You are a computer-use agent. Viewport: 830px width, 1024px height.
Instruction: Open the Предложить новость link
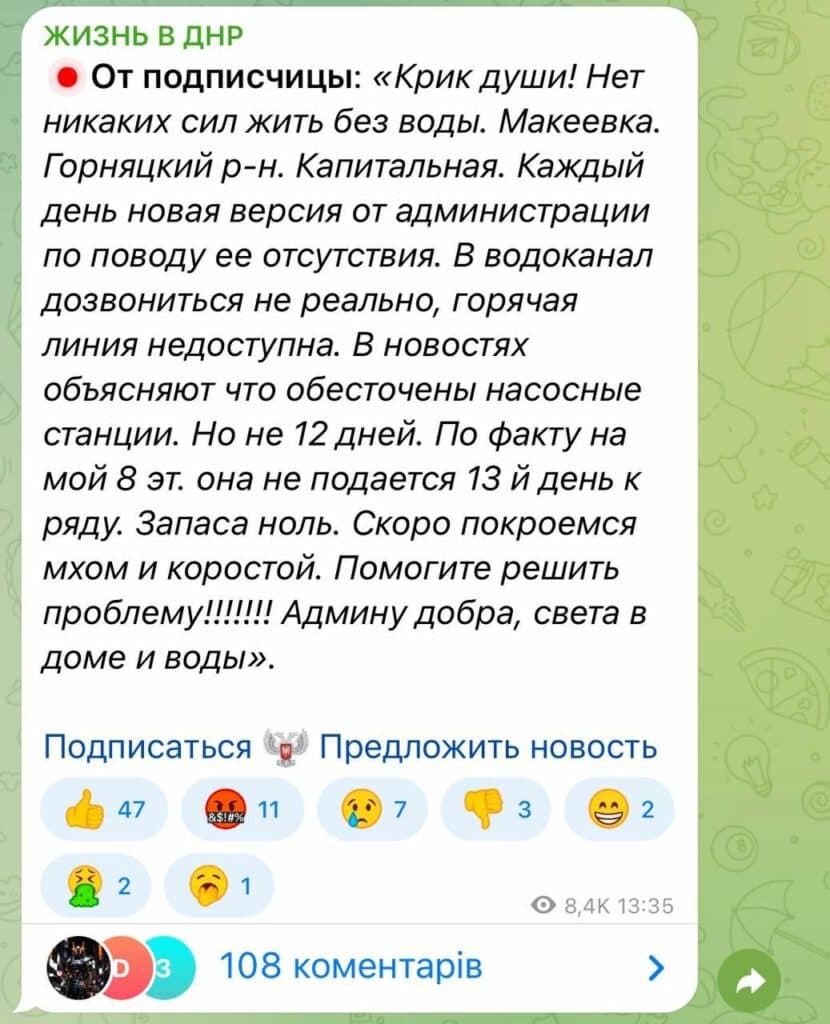click(x=489, y=747)
